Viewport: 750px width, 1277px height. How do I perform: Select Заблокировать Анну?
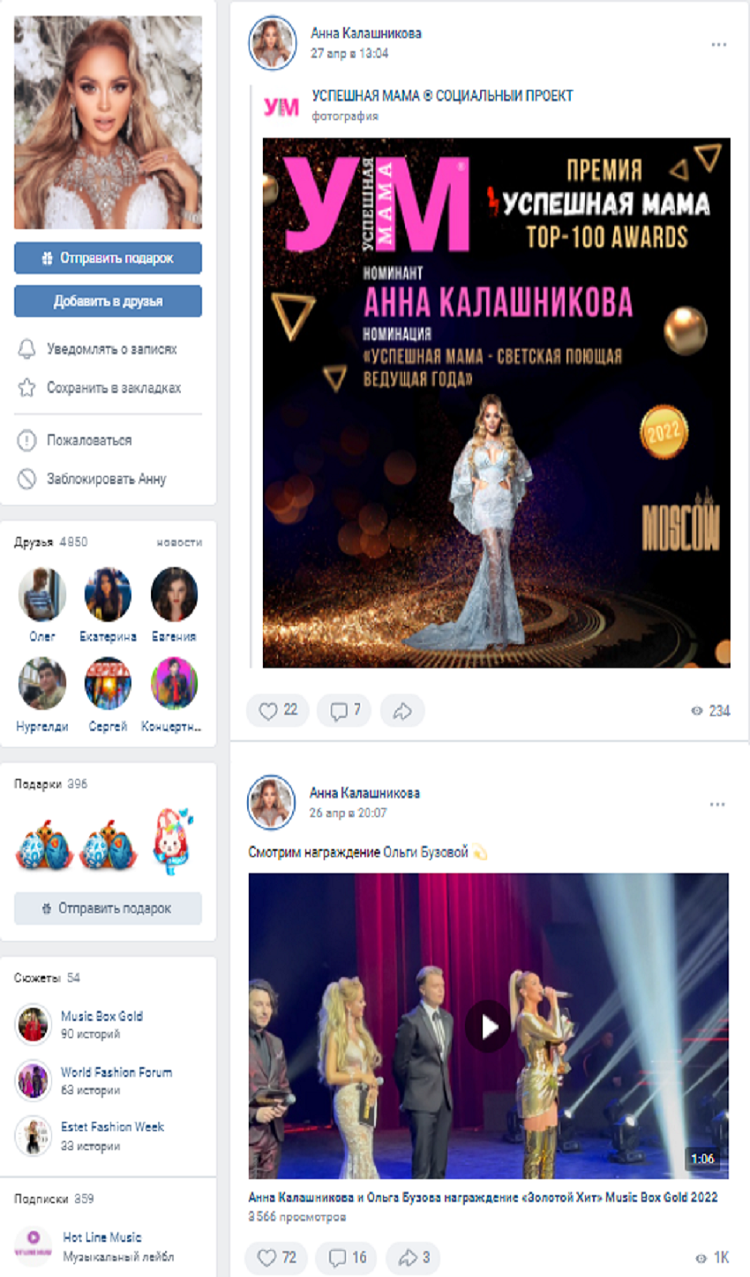coord(106,479)
